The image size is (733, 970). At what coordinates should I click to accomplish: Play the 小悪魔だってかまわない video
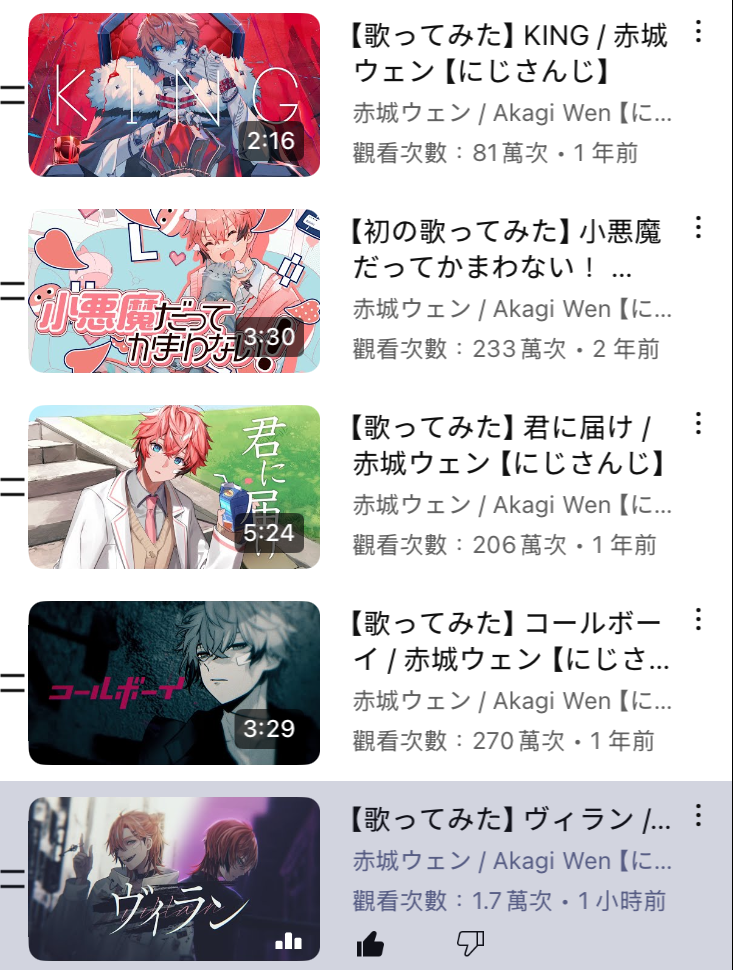[x=174, y=291]
